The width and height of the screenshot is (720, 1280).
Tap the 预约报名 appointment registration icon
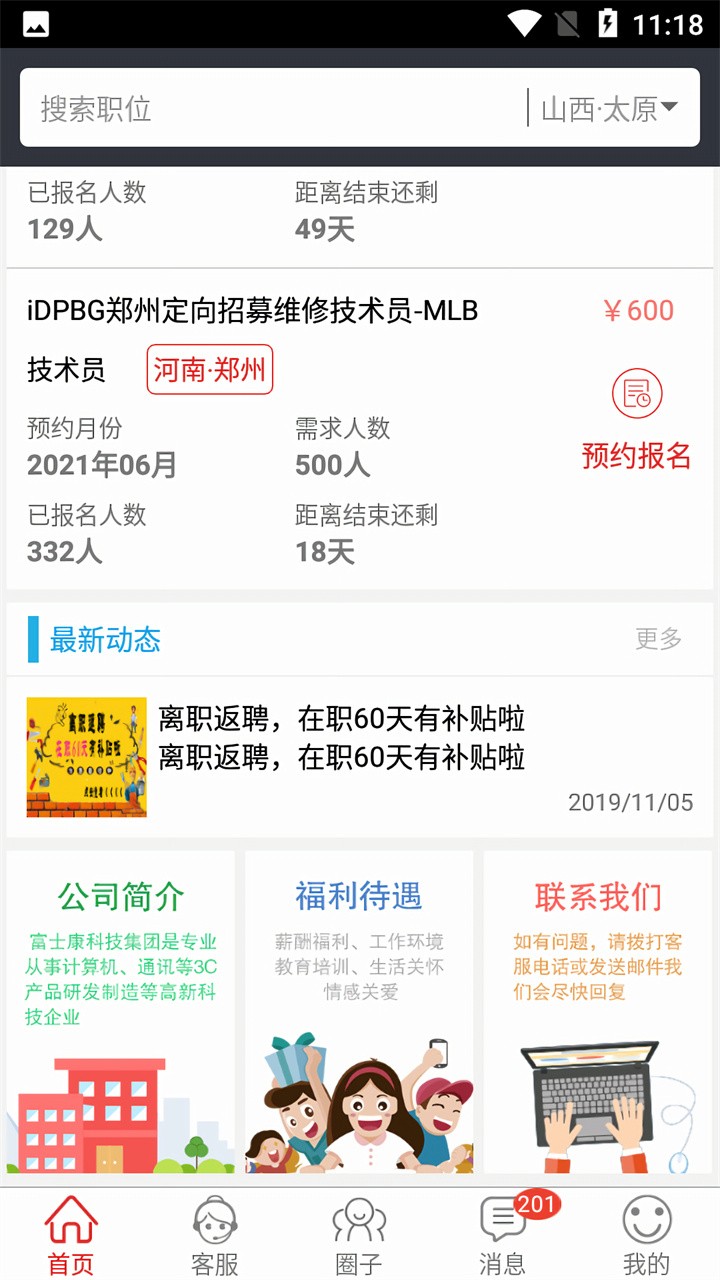pyautogui.click(x=638, y=394)
